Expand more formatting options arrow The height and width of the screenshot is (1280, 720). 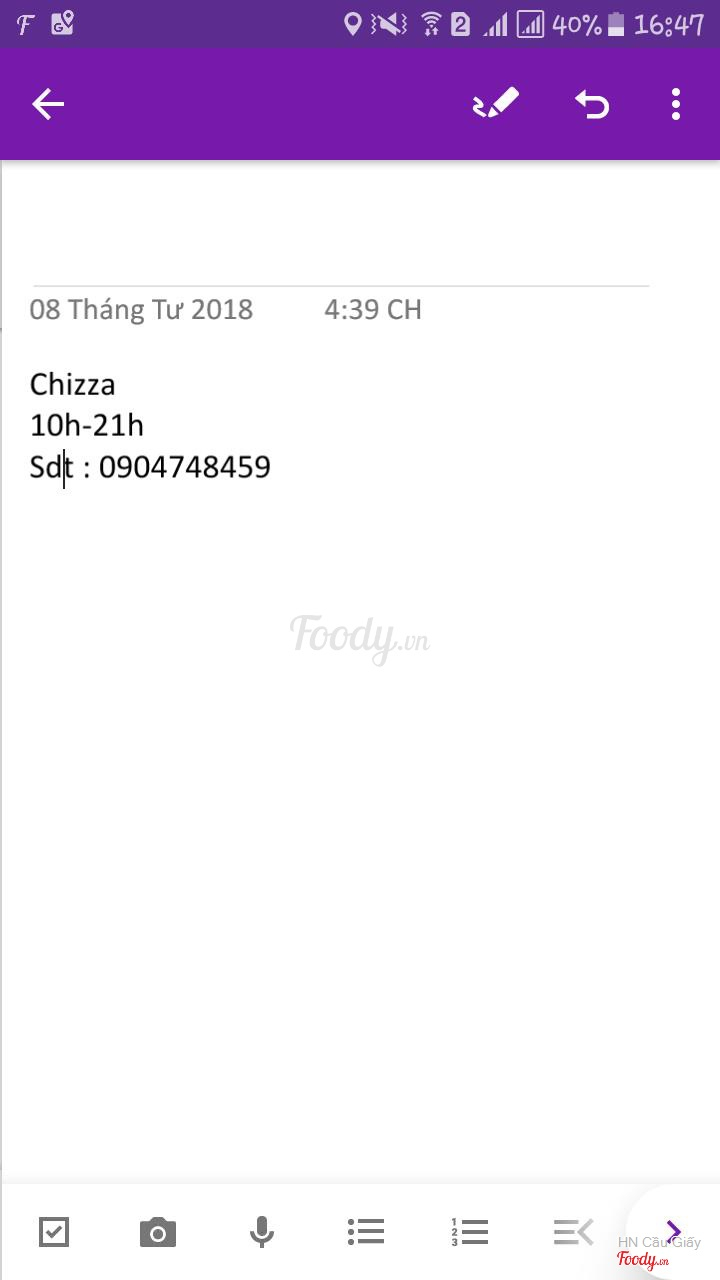click(x=673, y=1230)
